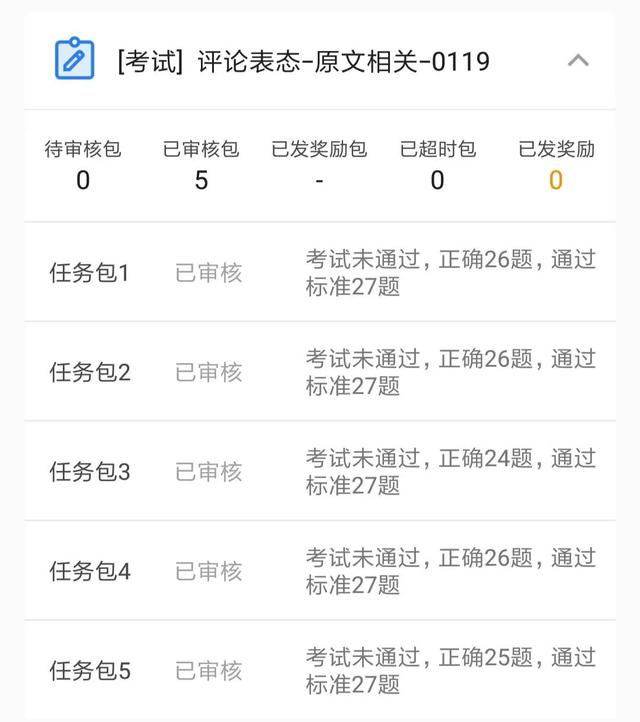View details of 任务包2
640x722 pixels.
320,372
